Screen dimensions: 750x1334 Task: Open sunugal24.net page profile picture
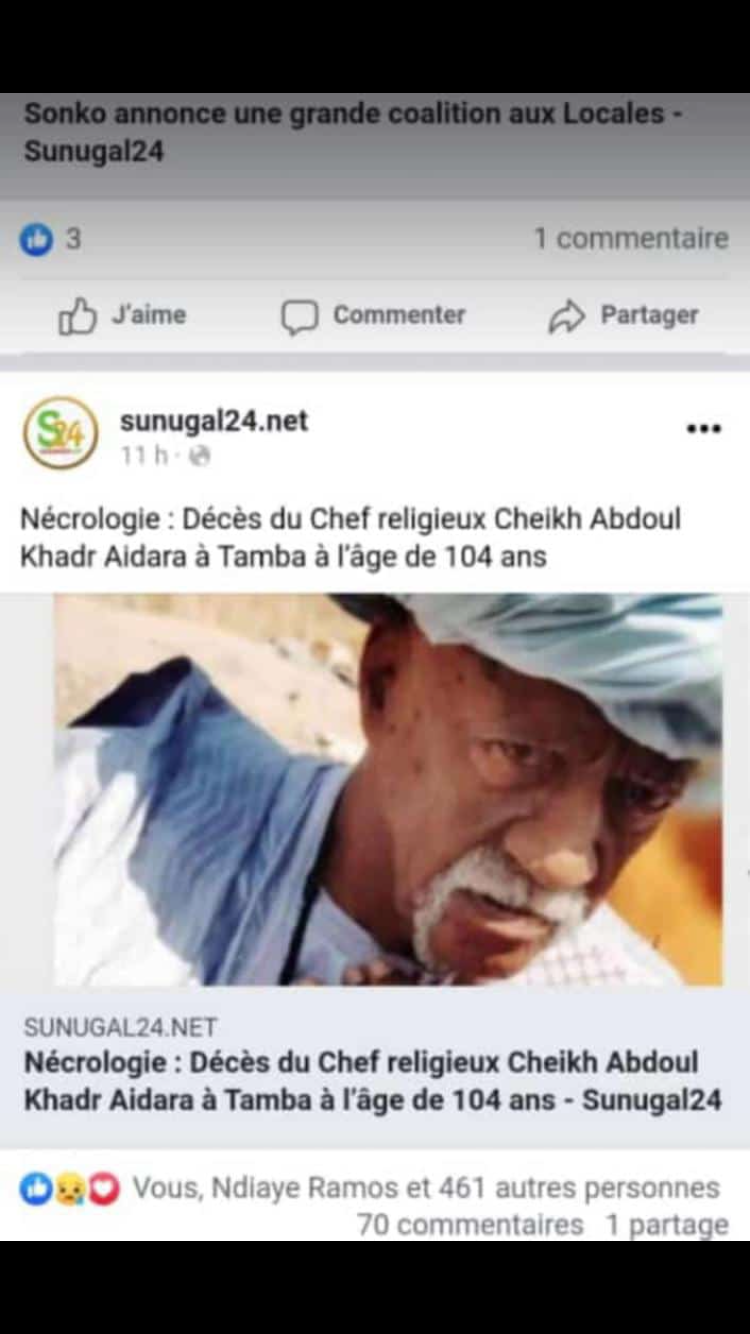pyautogui.click(x=60, y=433)
